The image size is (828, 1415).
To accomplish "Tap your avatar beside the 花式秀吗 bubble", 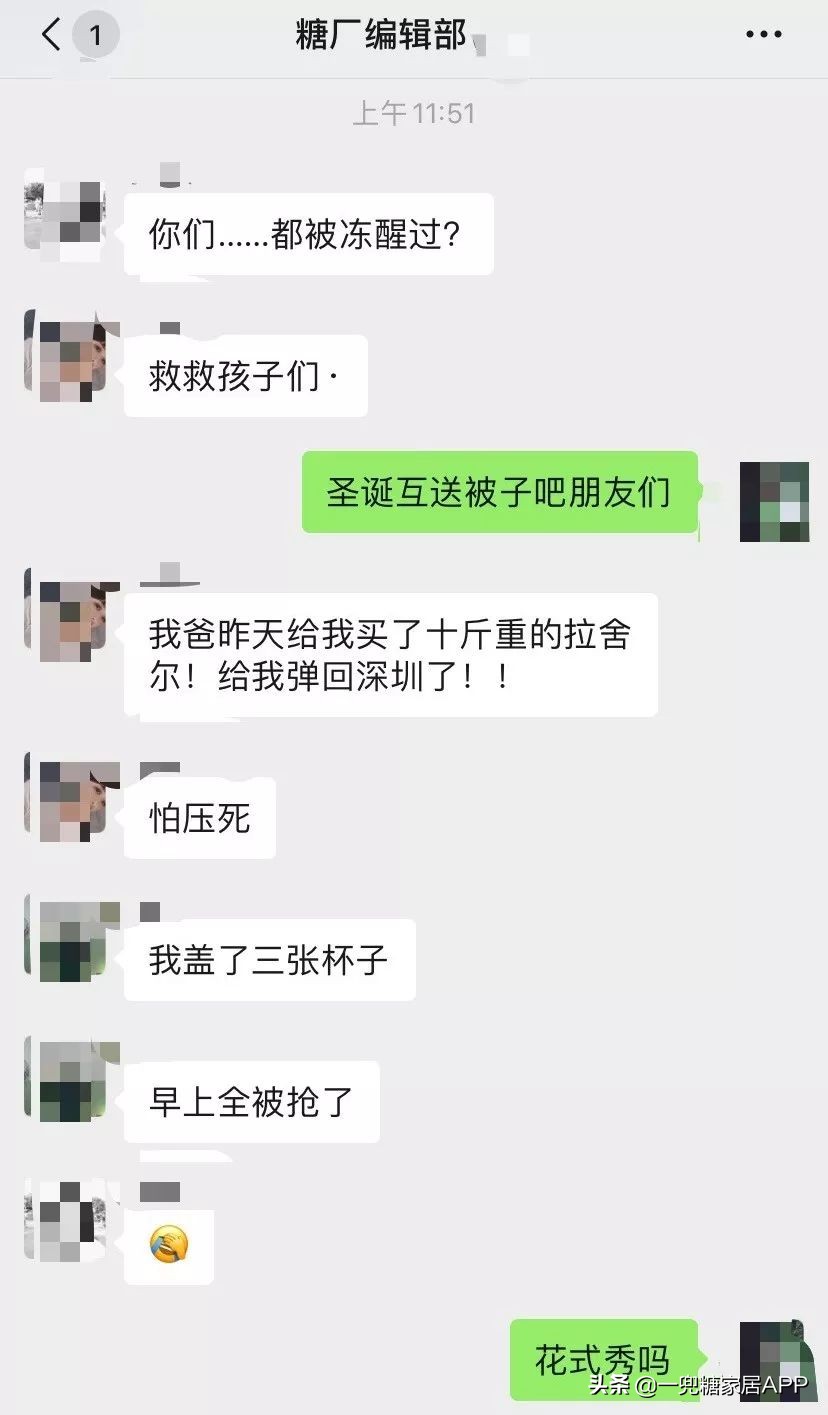I will click(774, 1360).
